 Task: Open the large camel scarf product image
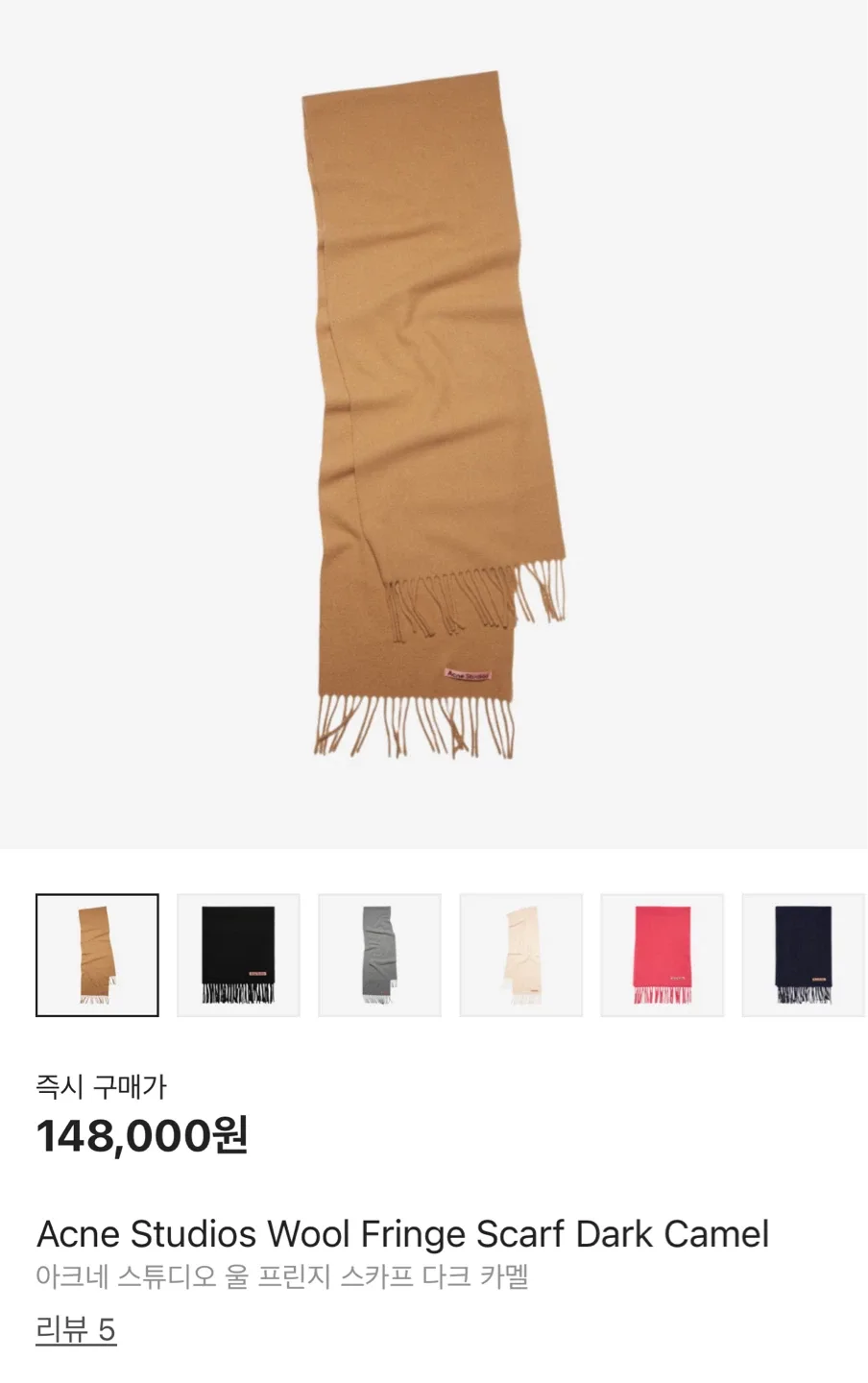point(434,413)
